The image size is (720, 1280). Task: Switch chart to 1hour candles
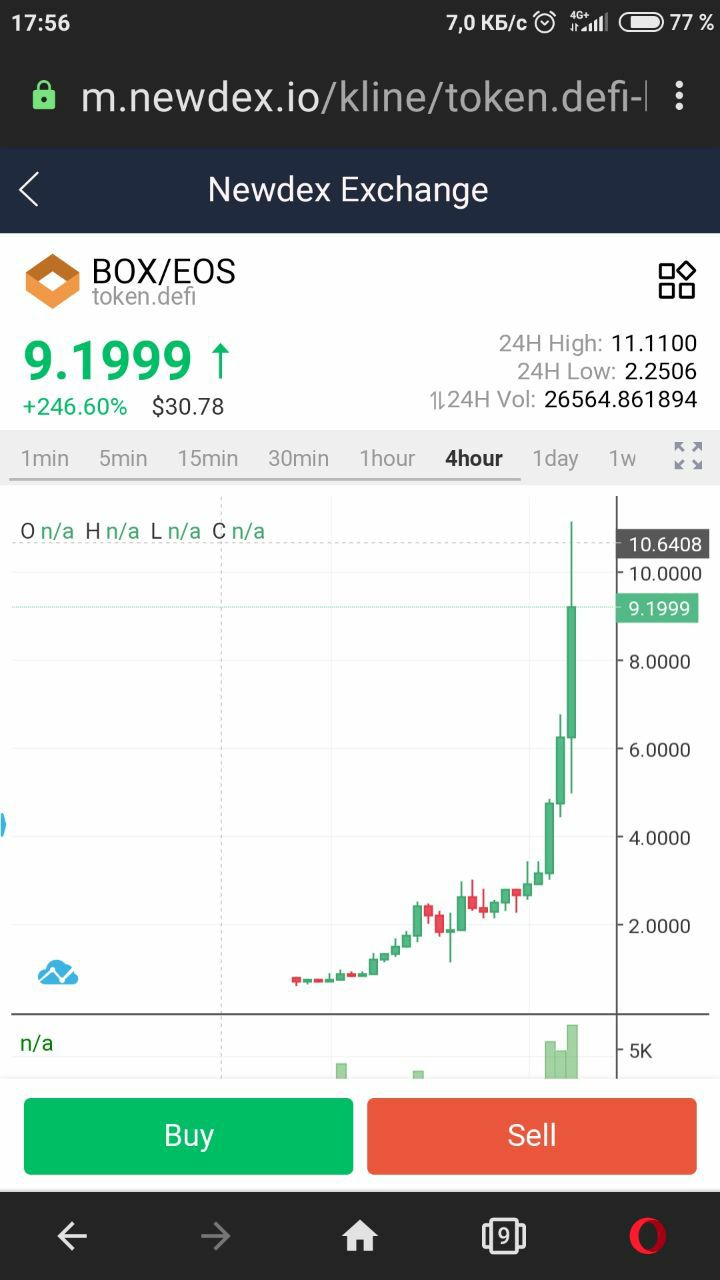(x=387, y=458)
